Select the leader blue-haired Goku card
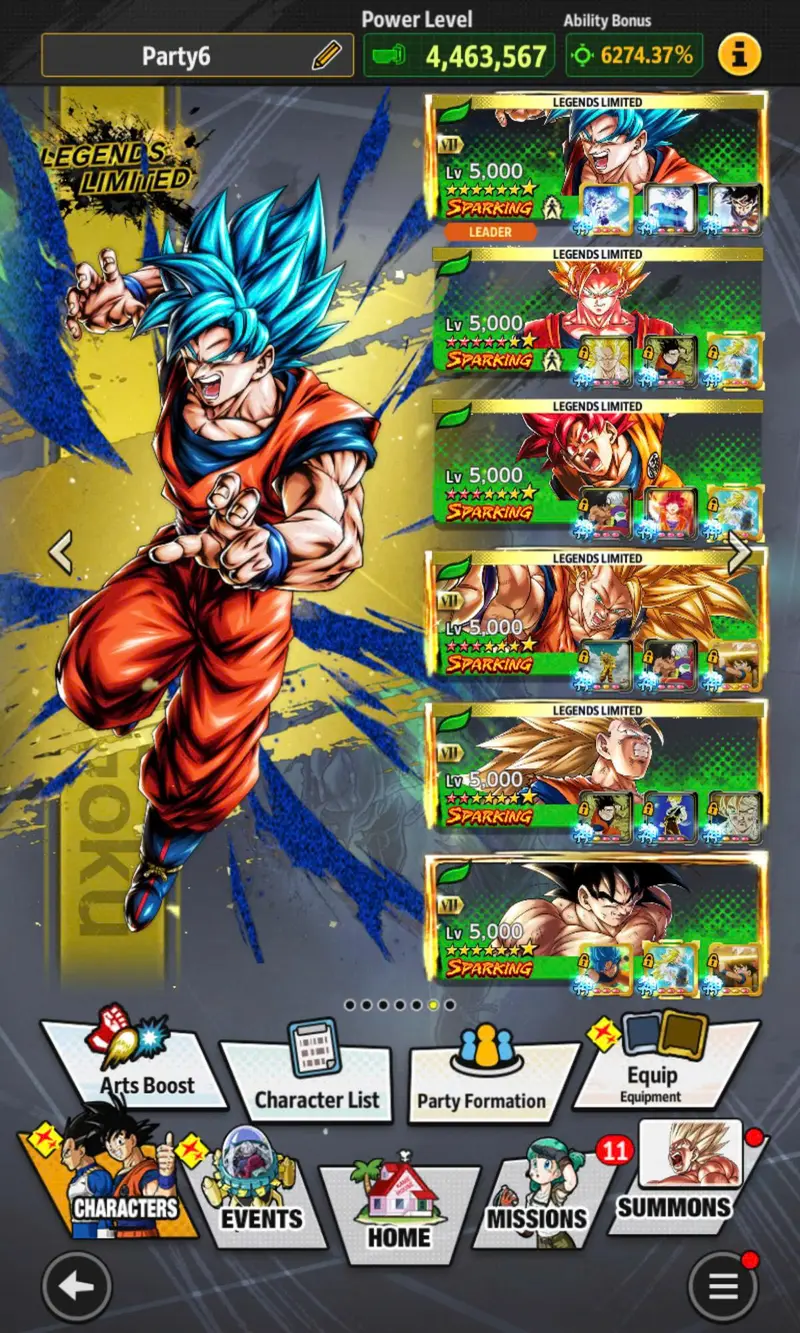The width and height of the screenshot is (800, 1333). click(x=598, y=160)
